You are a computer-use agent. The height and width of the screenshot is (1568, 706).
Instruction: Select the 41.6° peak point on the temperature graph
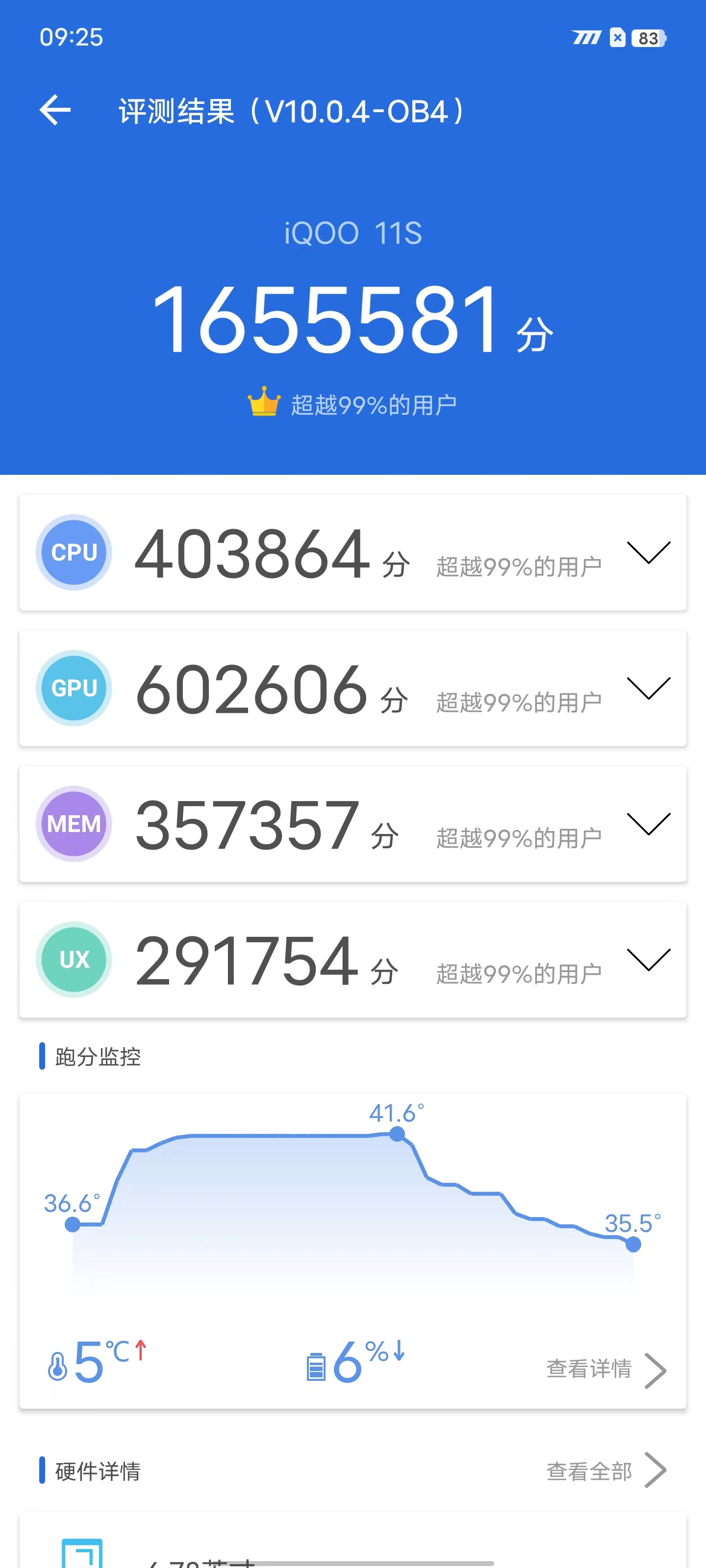click(x=399, y=1134)
